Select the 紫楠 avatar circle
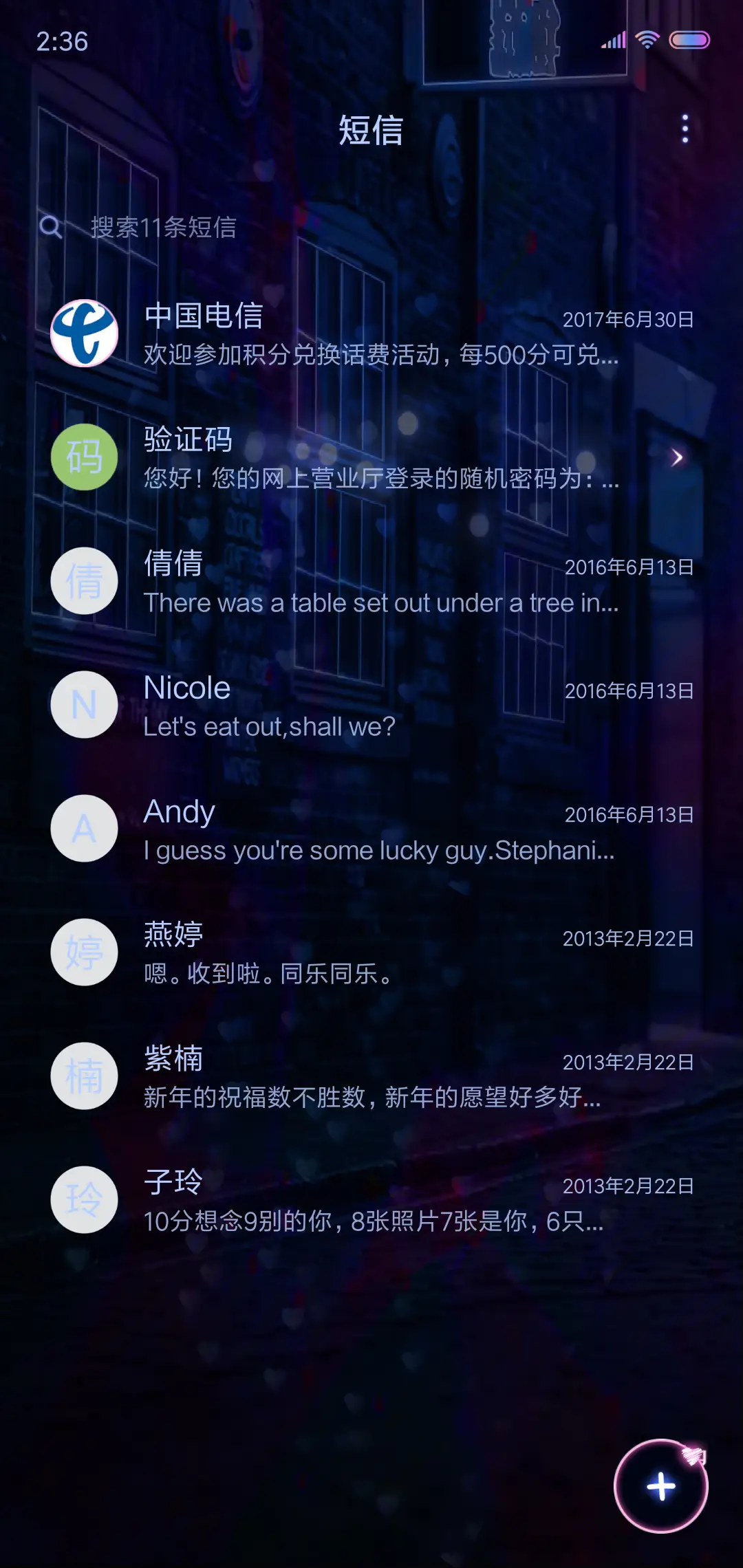 pos(84,1076)
